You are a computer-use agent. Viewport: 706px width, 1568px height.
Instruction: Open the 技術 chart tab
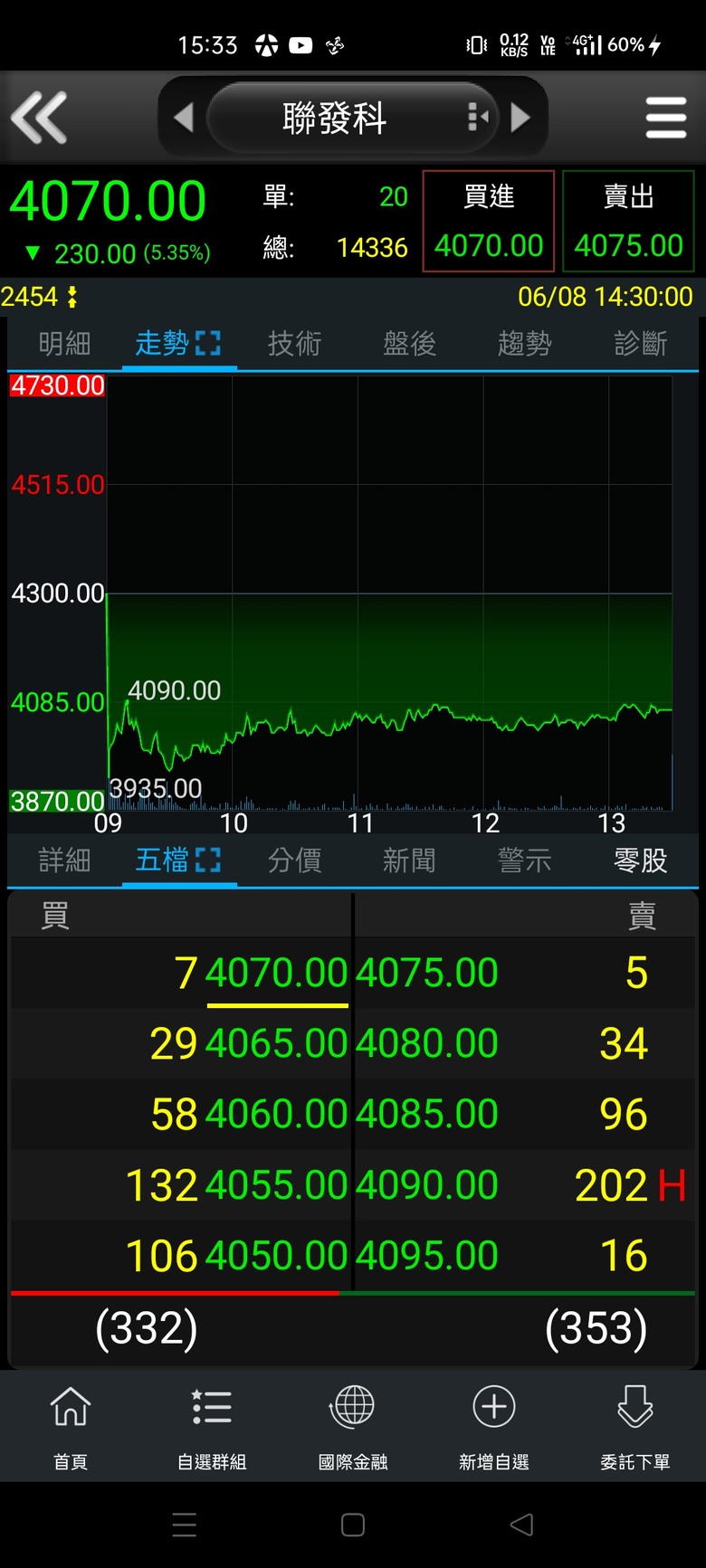pyautogui.click(x=294, y=343)
